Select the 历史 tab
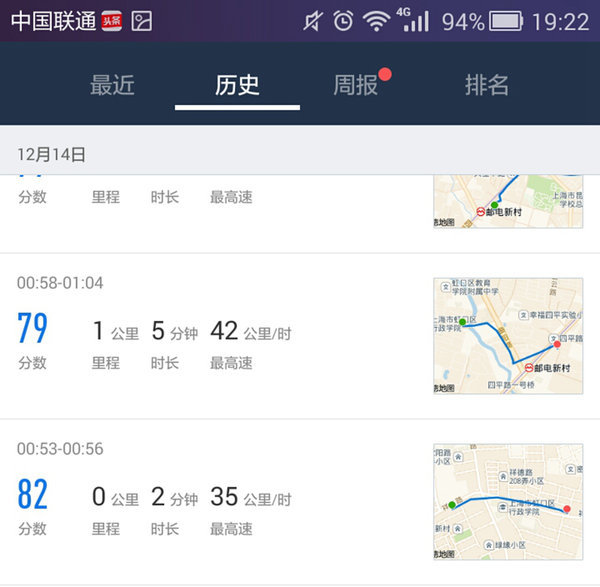 [237, 86]
